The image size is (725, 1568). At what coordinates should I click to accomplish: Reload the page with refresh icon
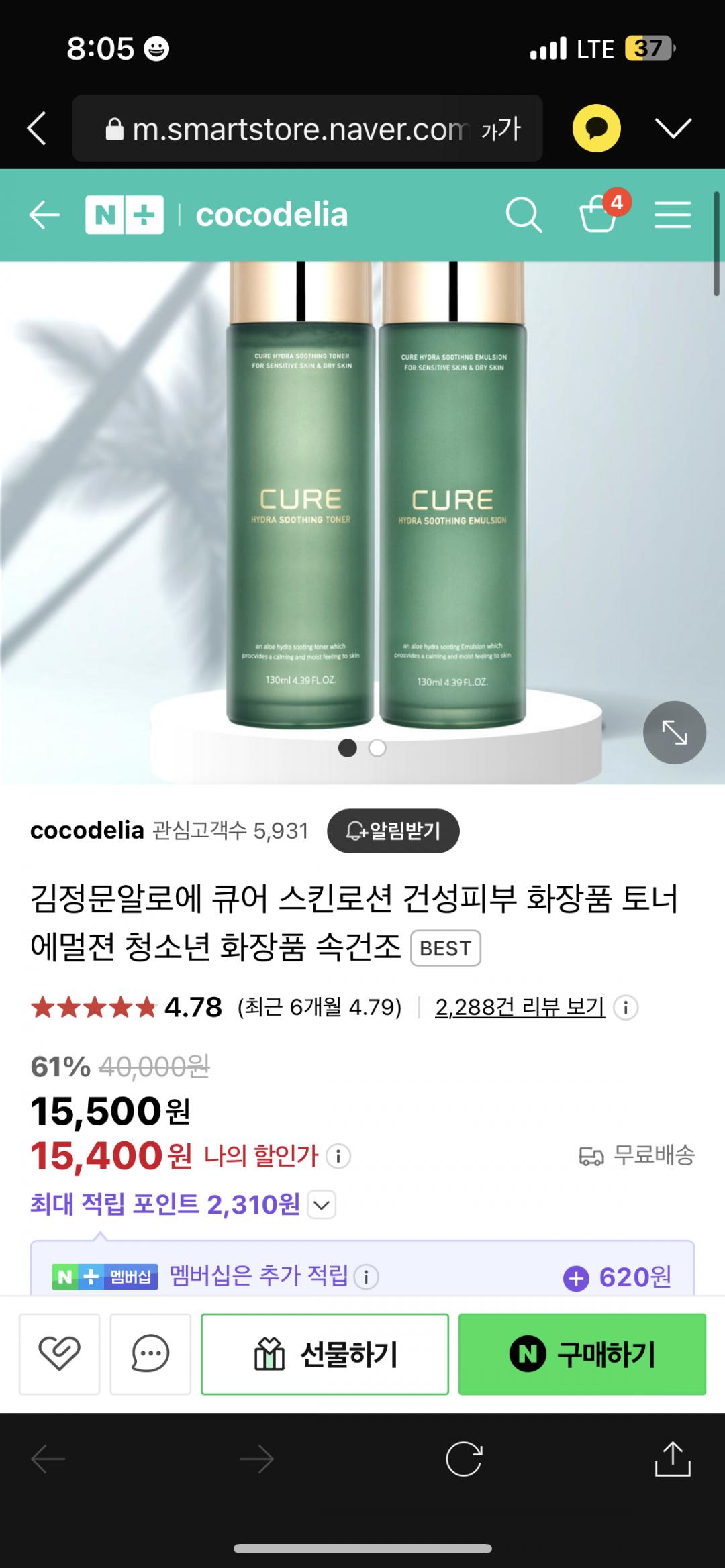pyautogui.click(x=464, y=1459)
